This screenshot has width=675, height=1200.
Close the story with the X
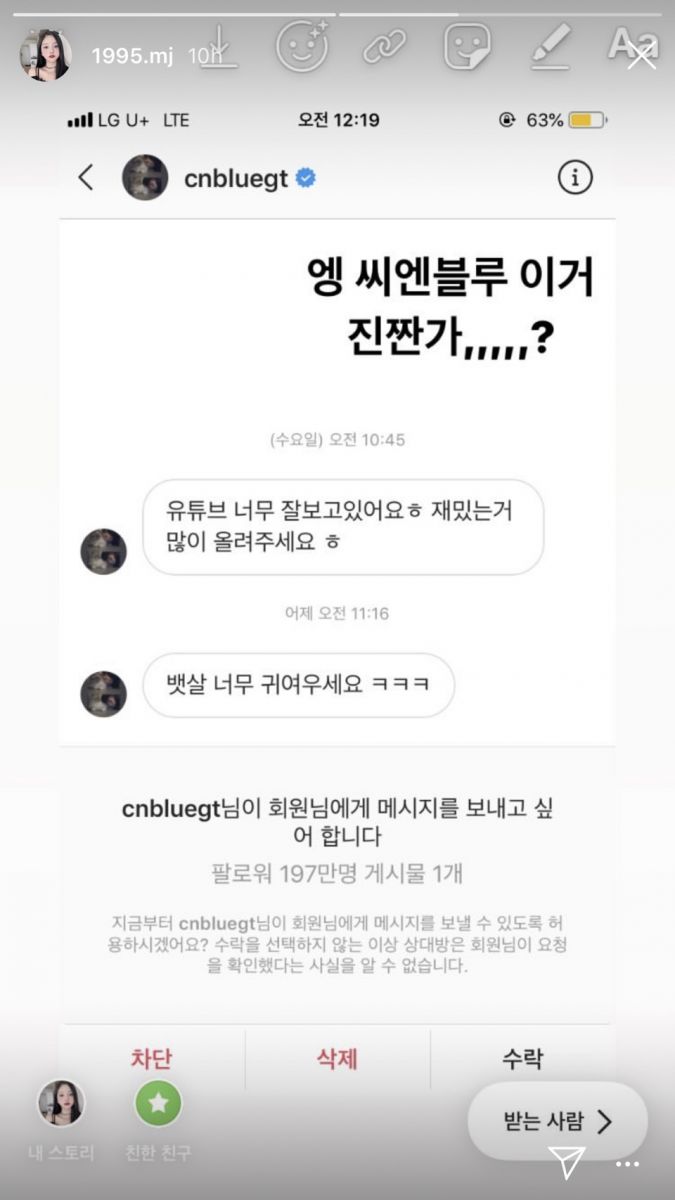pyautogui.click(x=641, y=57)
